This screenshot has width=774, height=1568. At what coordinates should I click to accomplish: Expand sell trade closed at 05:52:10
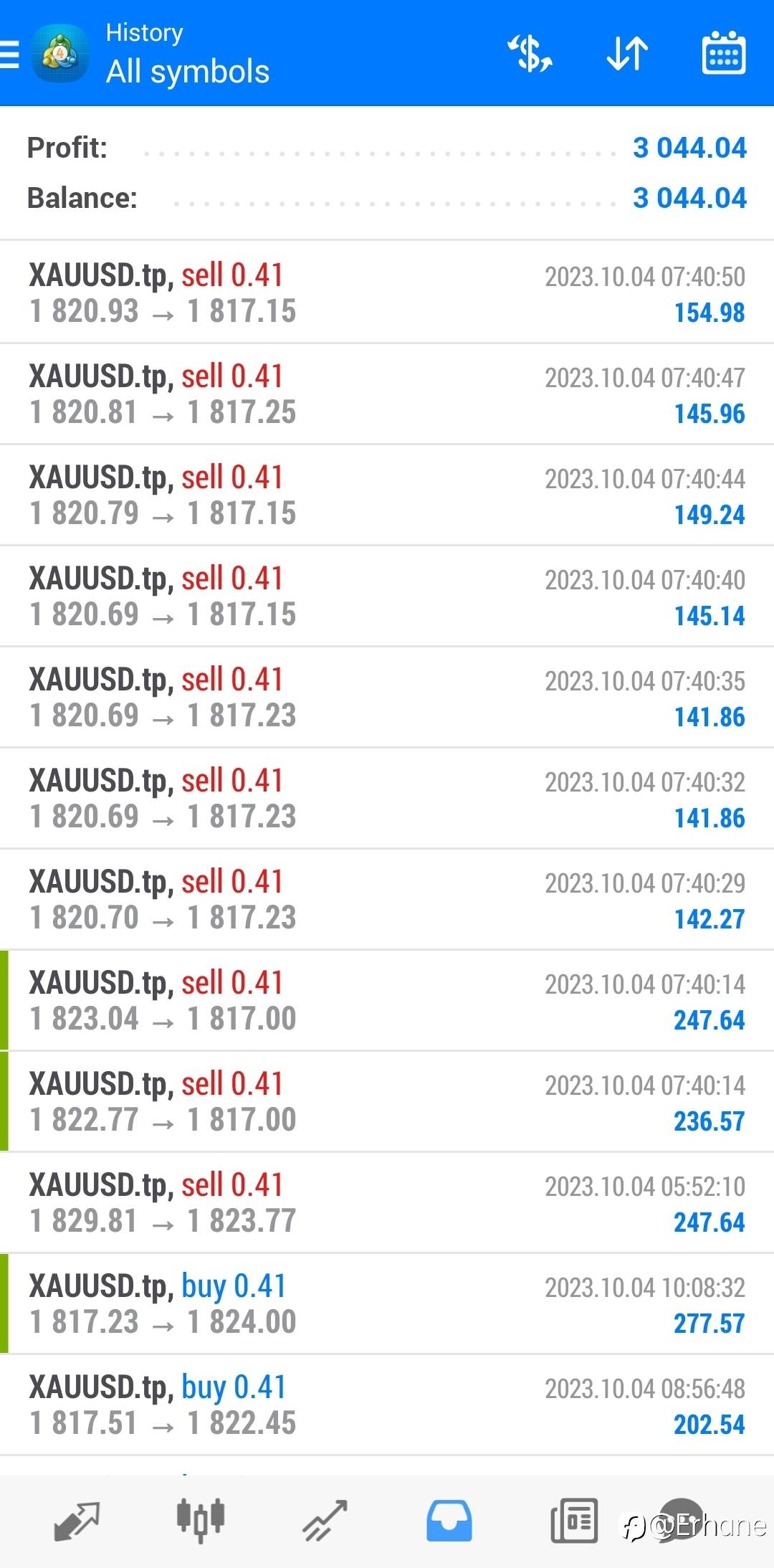pyautogui.click(x=387, y=1202)
